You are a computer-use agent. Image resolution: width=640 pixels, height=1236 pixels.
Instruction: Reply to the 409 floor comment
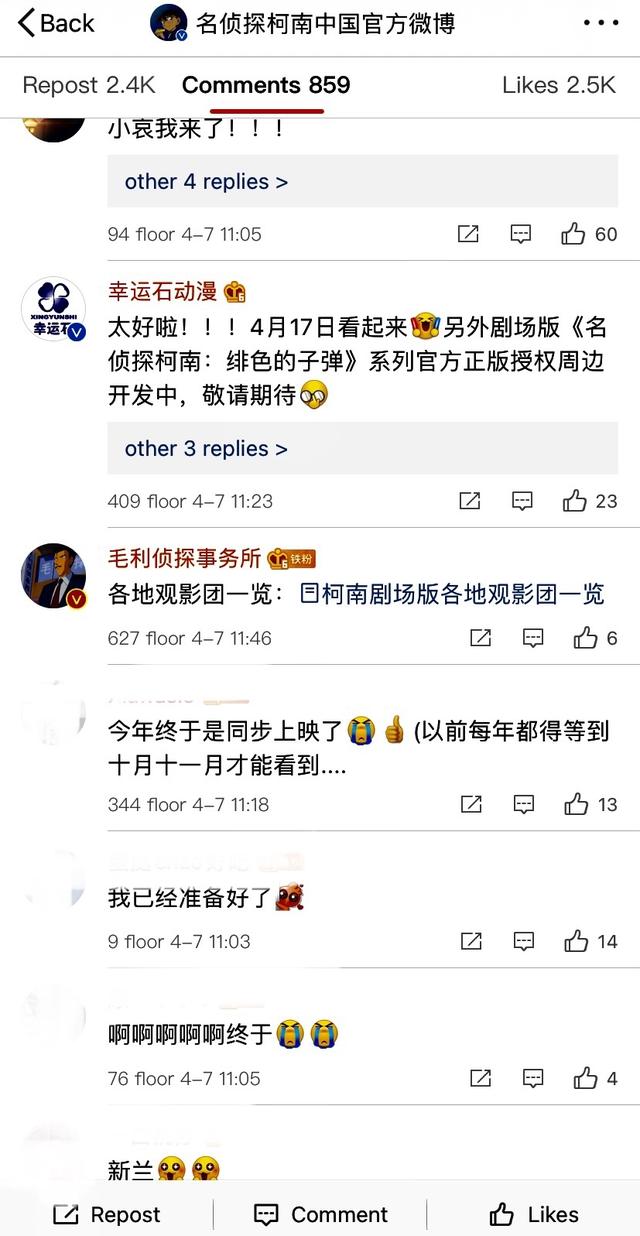pyautogui.click(x=522, y=501)
